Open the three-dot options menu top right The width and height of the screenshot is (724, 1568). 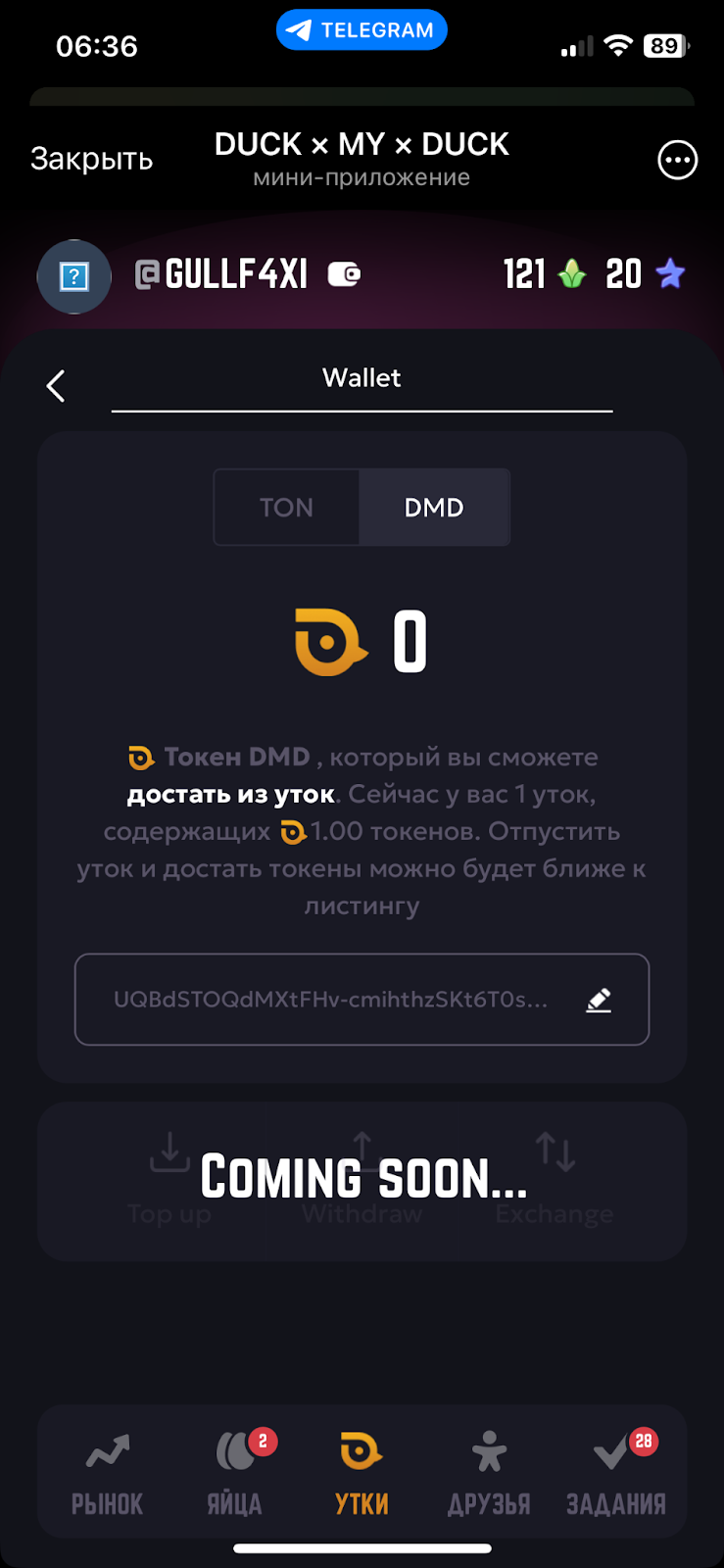677,160
